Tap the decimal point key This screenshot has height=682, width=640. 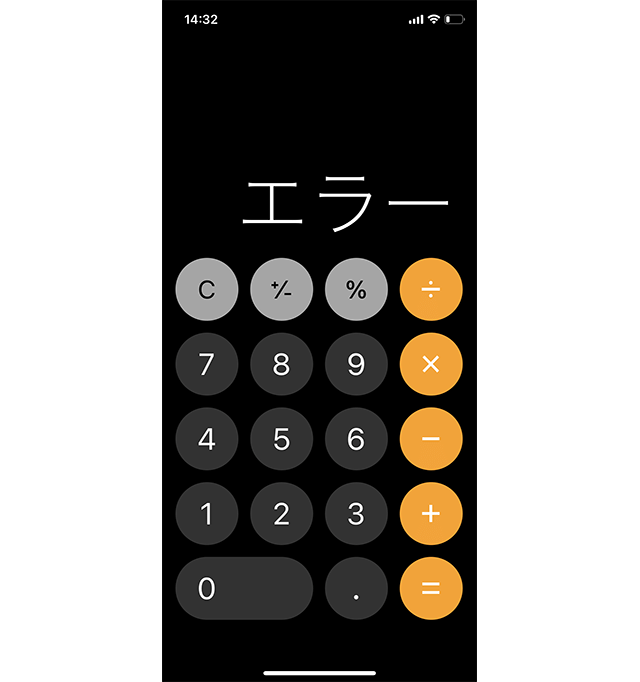pyautogui.click(x=356, y=588)
